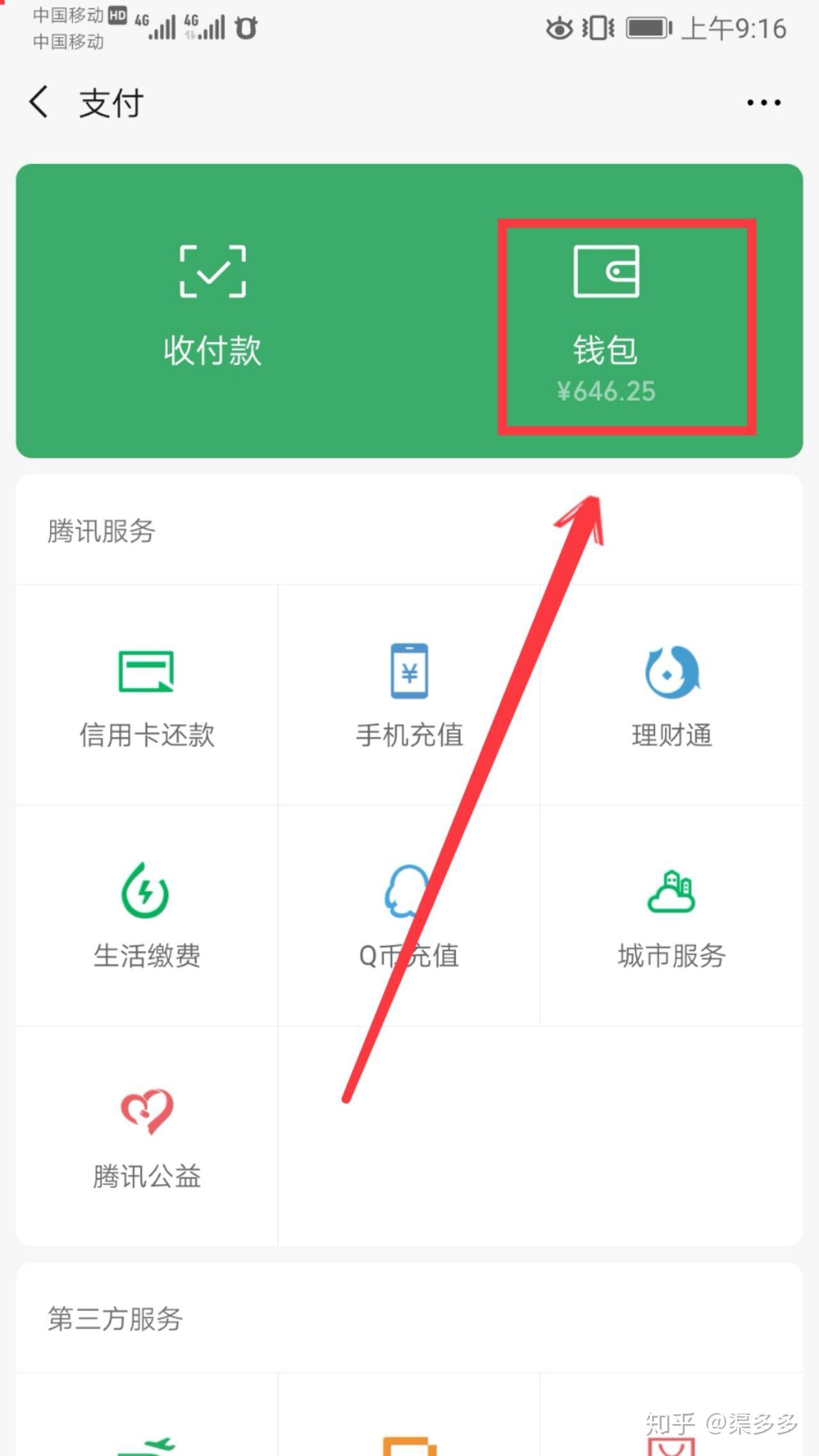819x1456 pixels.
Task: Open 城市服务 city services
Action: coord(671,916)
